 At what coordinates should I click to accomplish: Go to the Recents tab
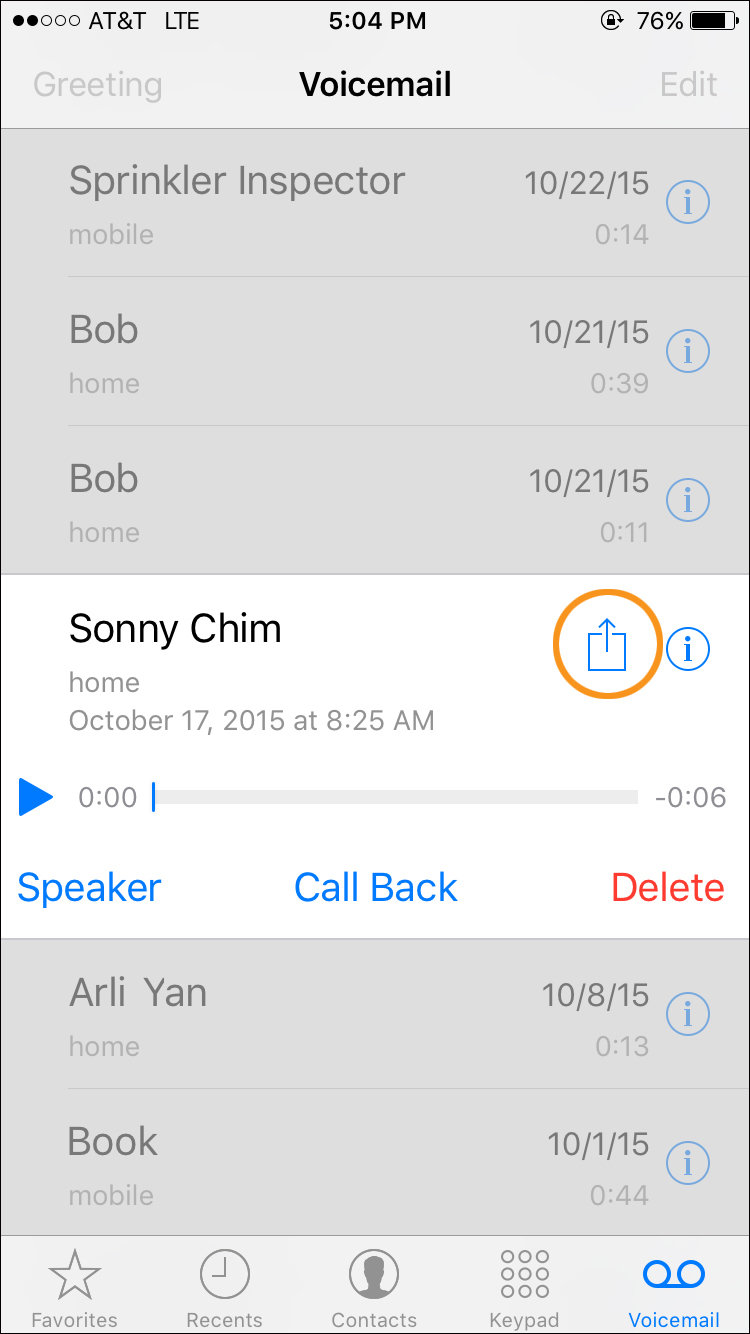click(225, 1287)
